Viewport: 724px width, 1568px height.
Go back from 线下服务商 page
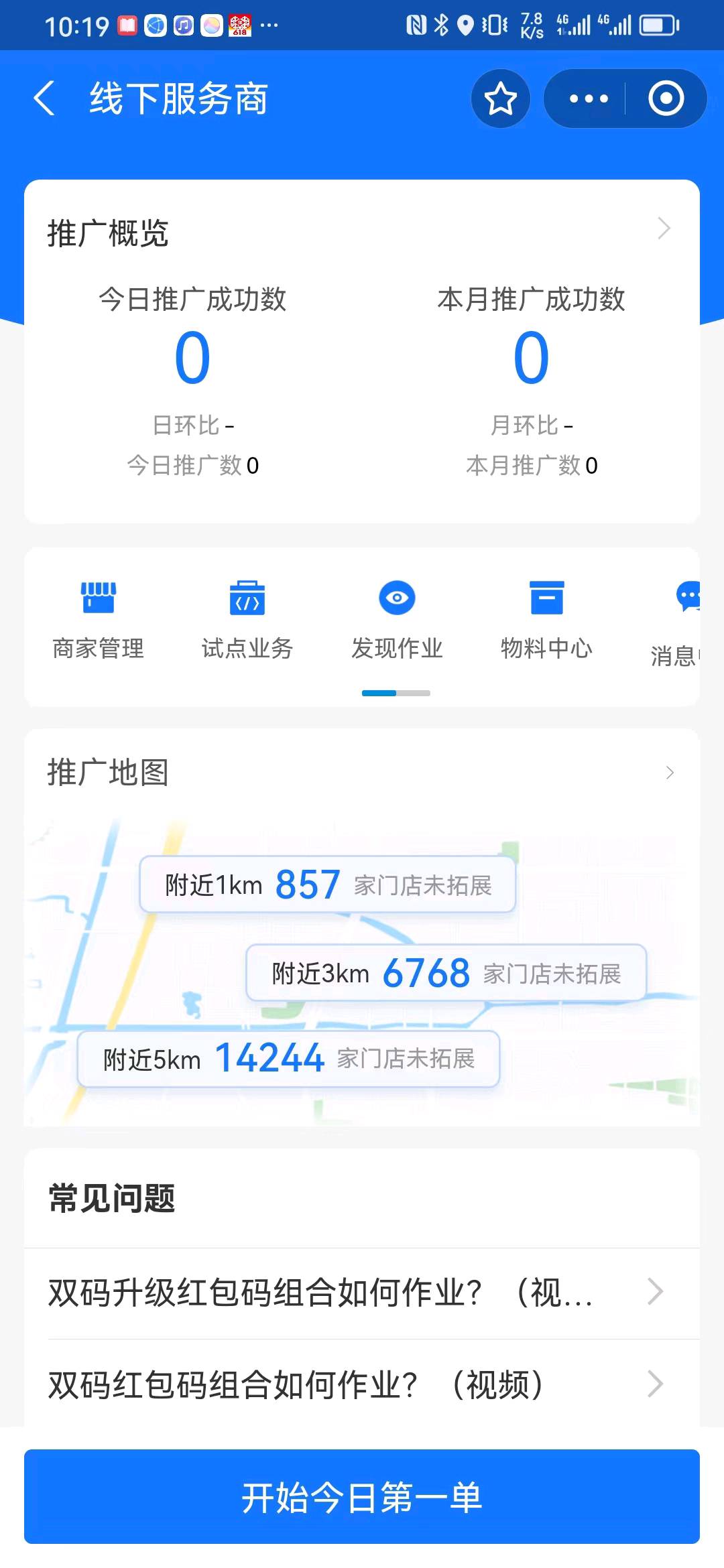(x=44, y=99)
